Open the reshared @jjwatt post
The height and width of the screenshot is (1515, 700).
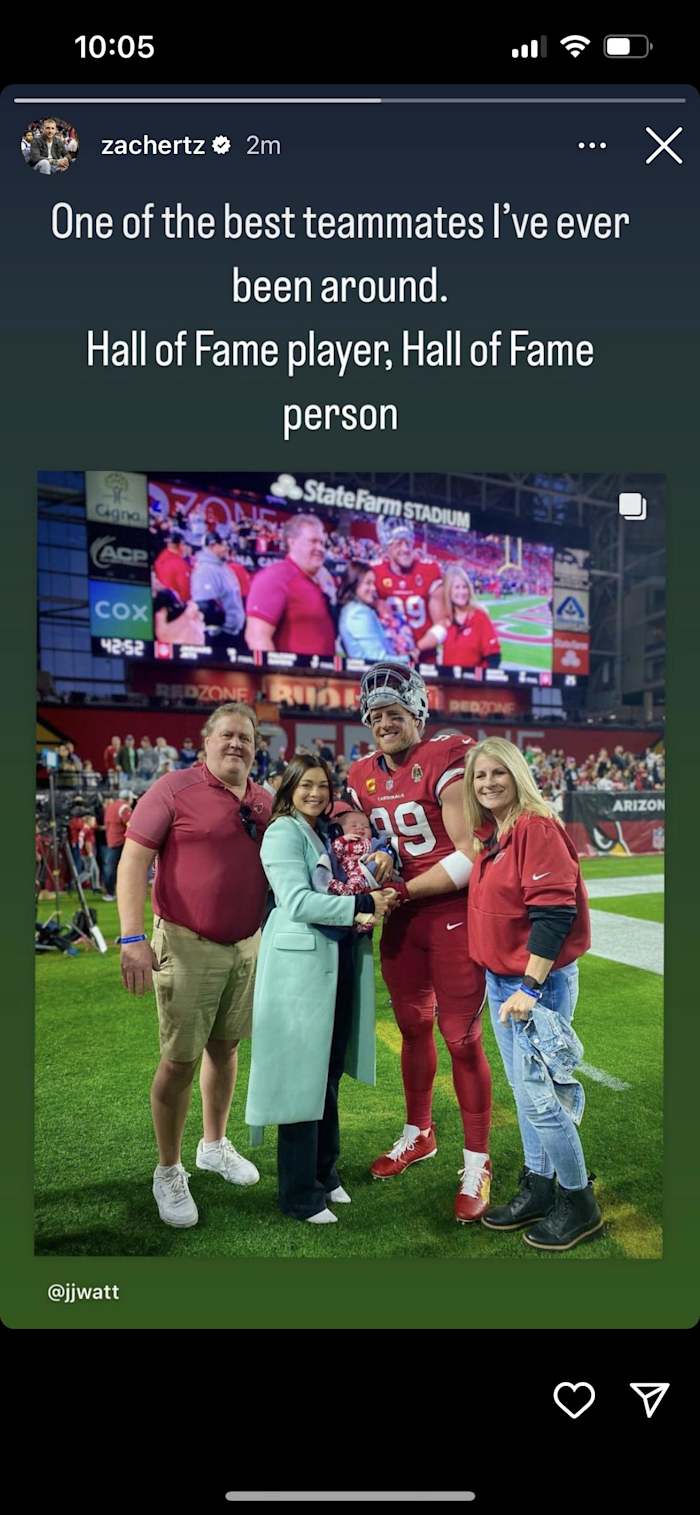pos(350,865)
